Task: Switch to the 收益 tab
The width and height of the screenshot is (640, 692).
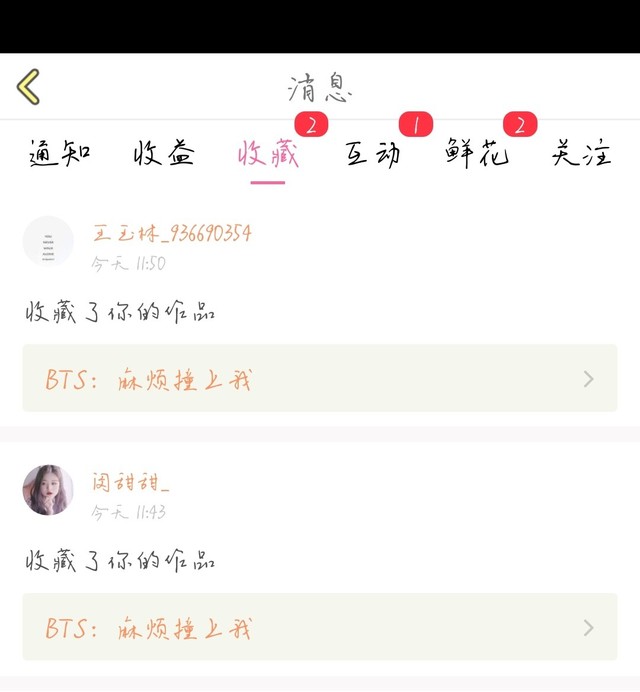Action: tap(164, 154)
